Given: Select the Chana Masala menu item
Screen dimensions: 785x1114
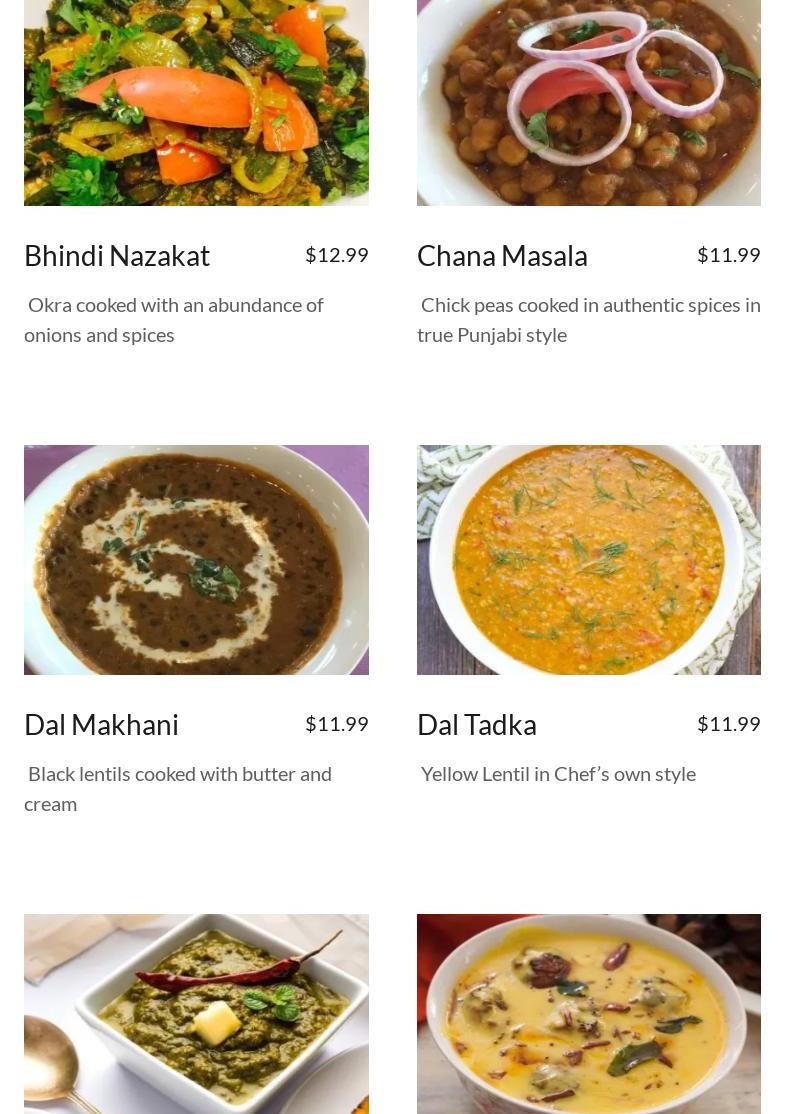Looking at the screenshot, I should pyautogui.click(x=502, y=256).
